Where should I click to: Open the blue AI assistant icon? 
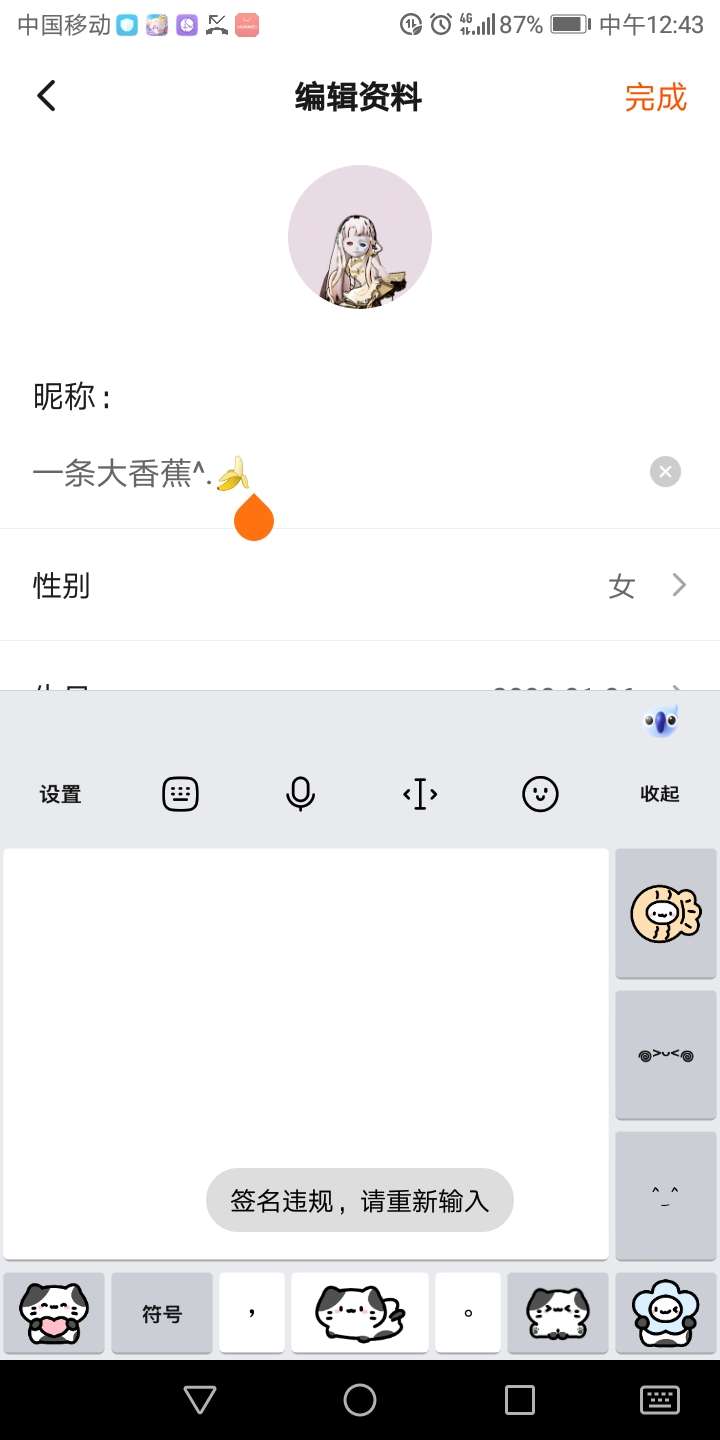pos(660,721)
